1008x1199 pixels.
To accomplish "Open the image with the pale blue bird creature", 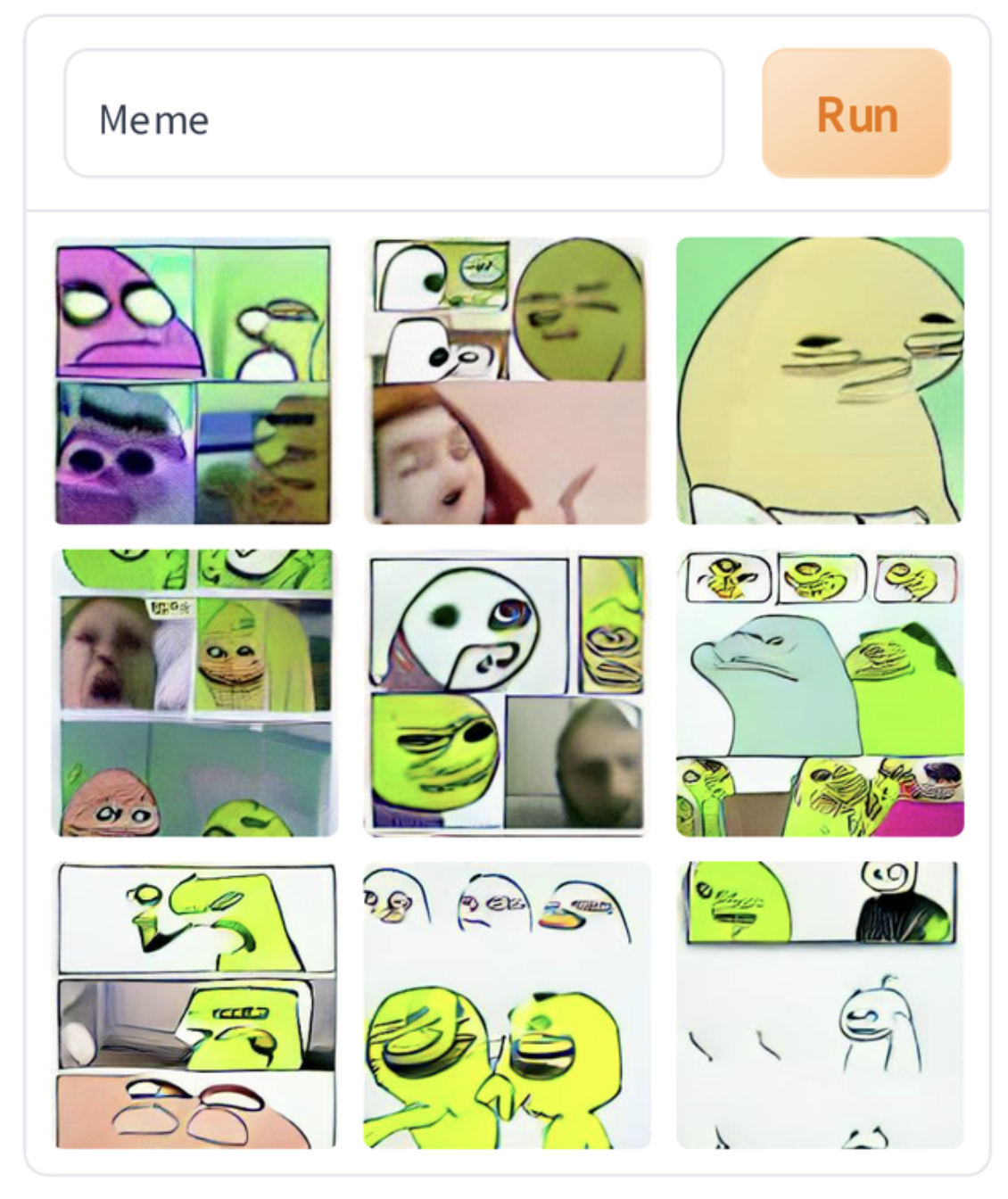I will click(x=820, y=693).
